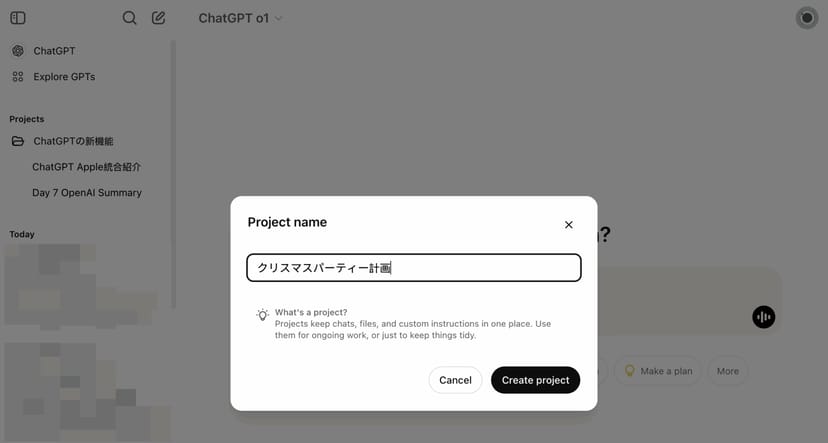This screenshot has height=443, width=828.
Task: Tap the Project name text field
Action: coord(413,268)
